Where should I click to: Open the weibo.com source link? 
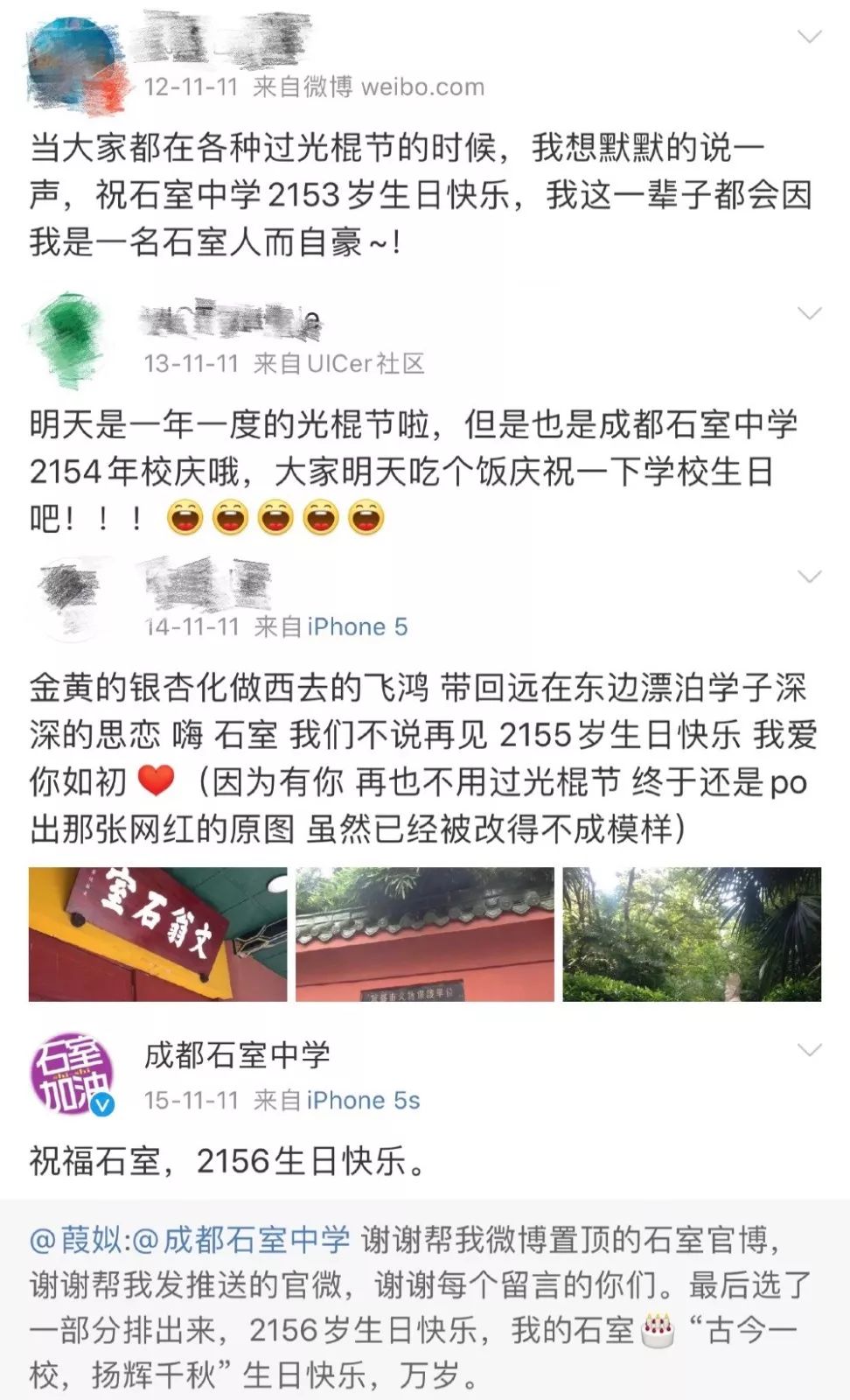tap(423, 87)
